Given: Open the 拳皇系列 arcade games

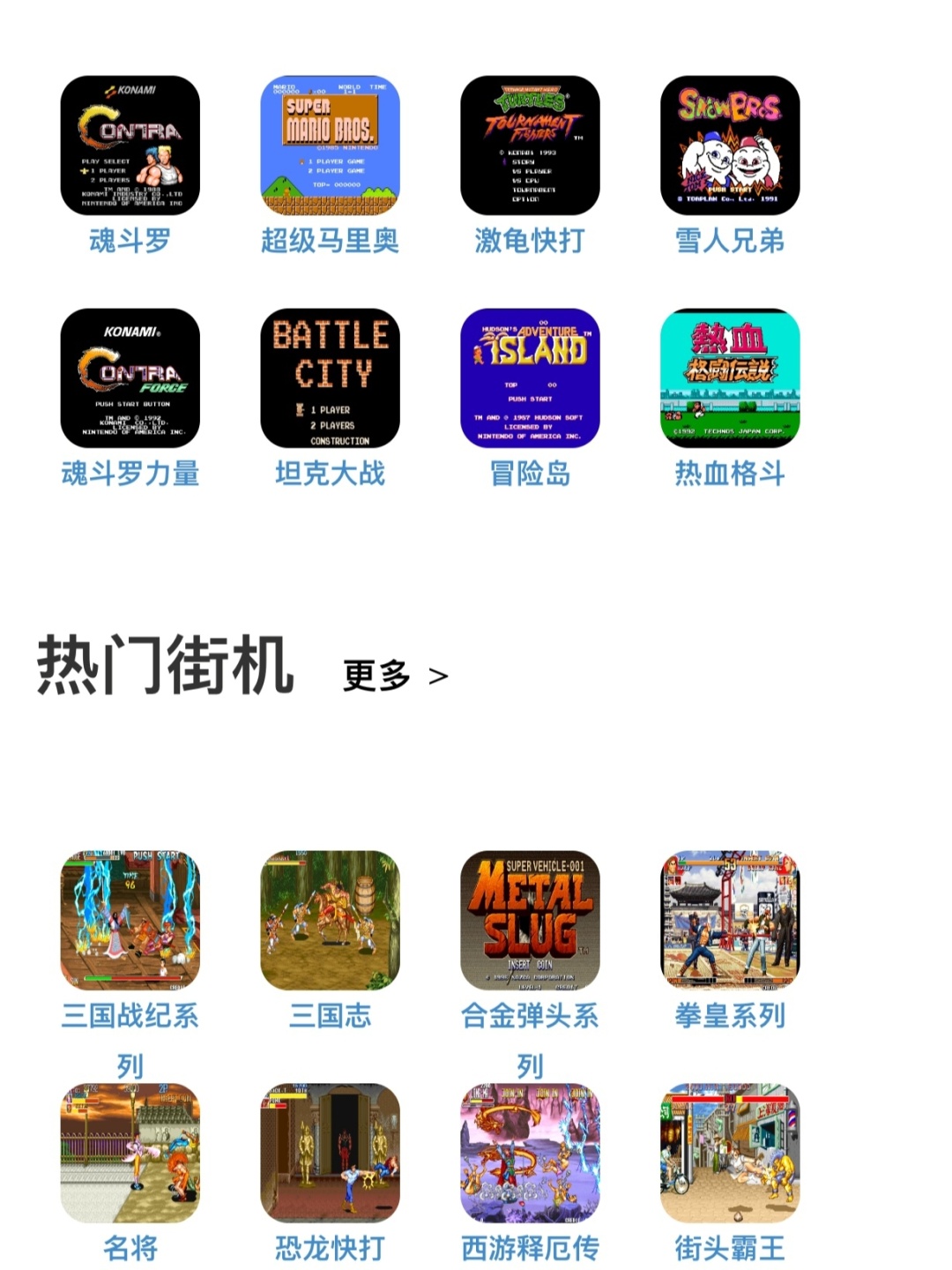Looking at the screenshot, I should (730, 921).
